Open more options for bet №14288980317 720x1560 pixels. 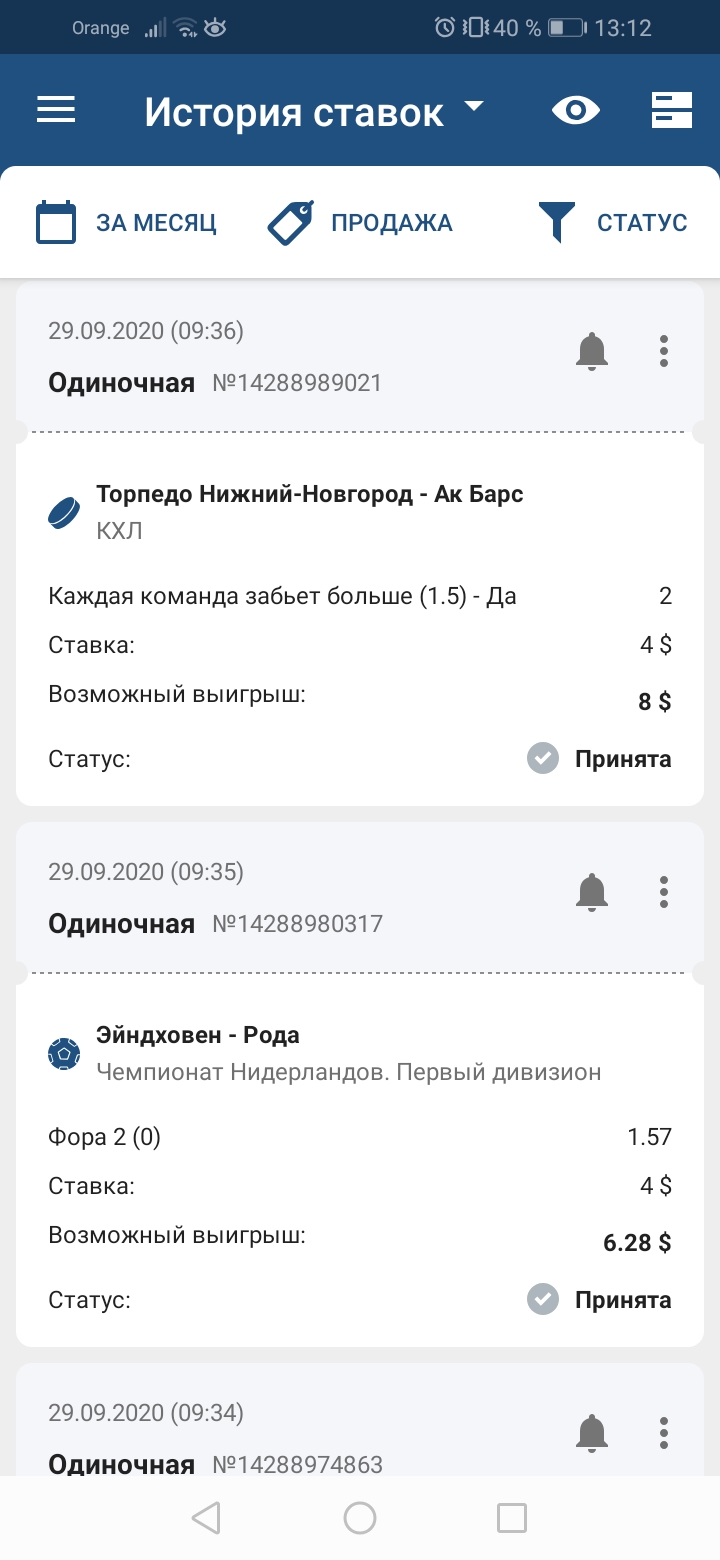pyautogui.click(x=664, y=892)
